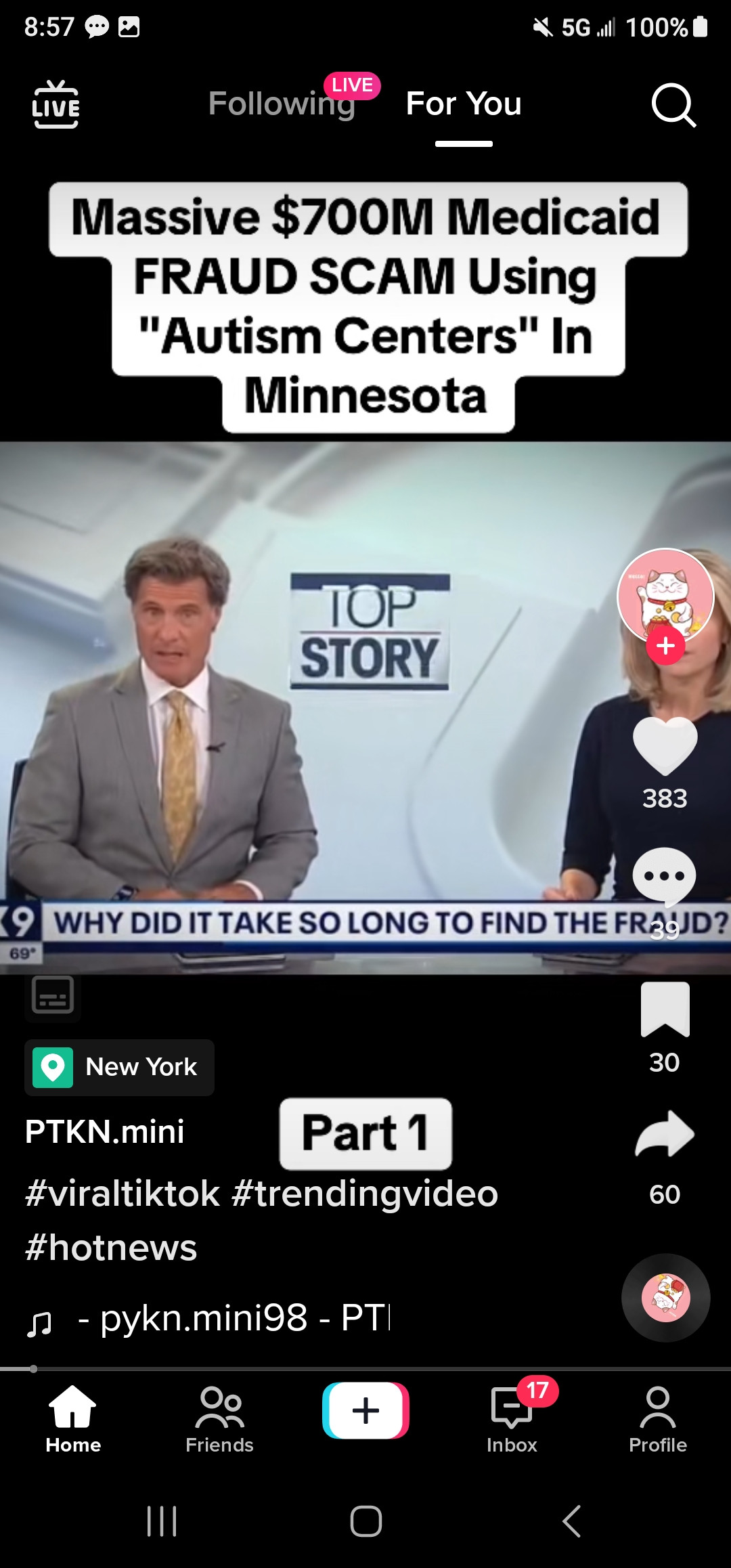Tap the system back button
The image size is (731, 1568).
(571, 1521)
